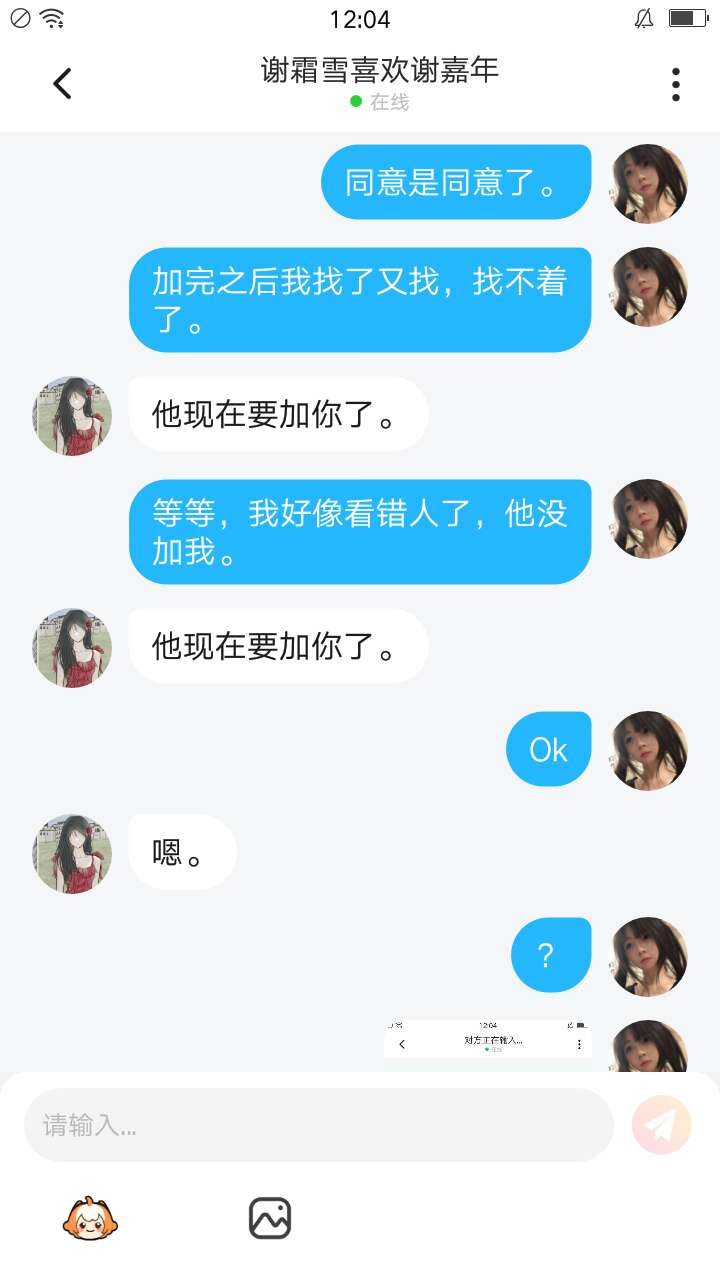View the contact's avatar beside 嗯。

72,853
